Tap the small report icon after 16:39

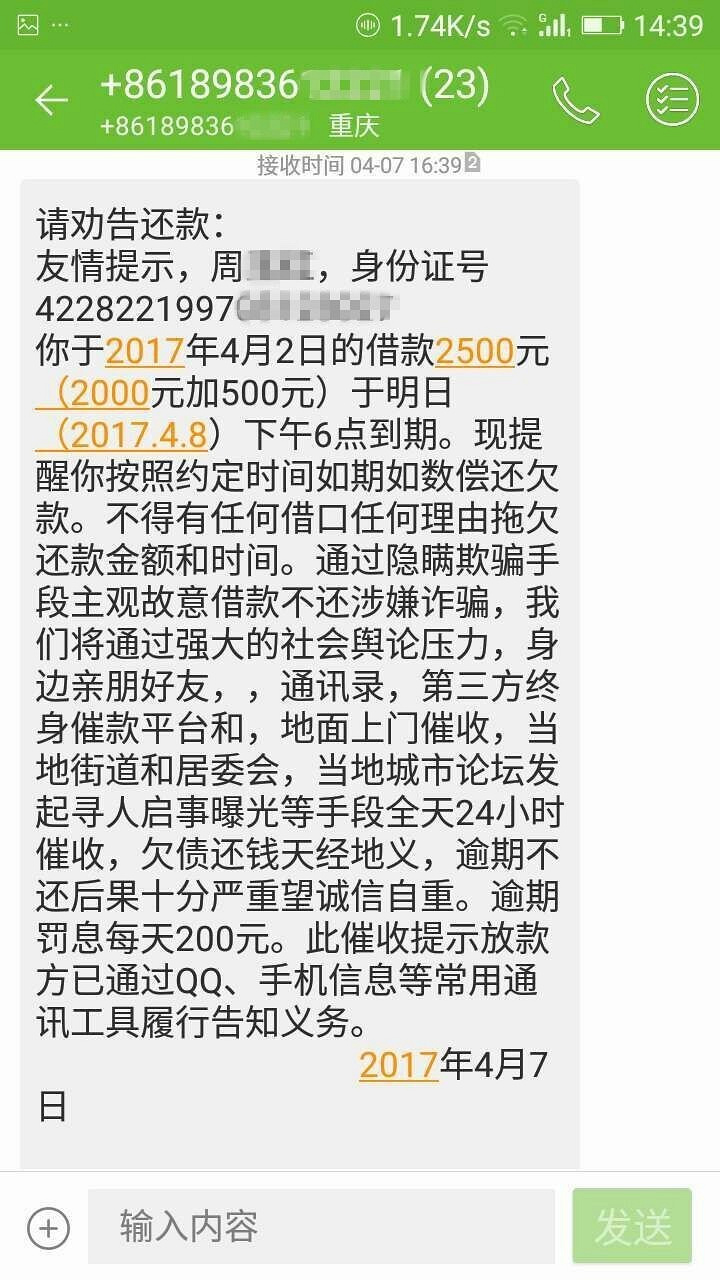471,164
